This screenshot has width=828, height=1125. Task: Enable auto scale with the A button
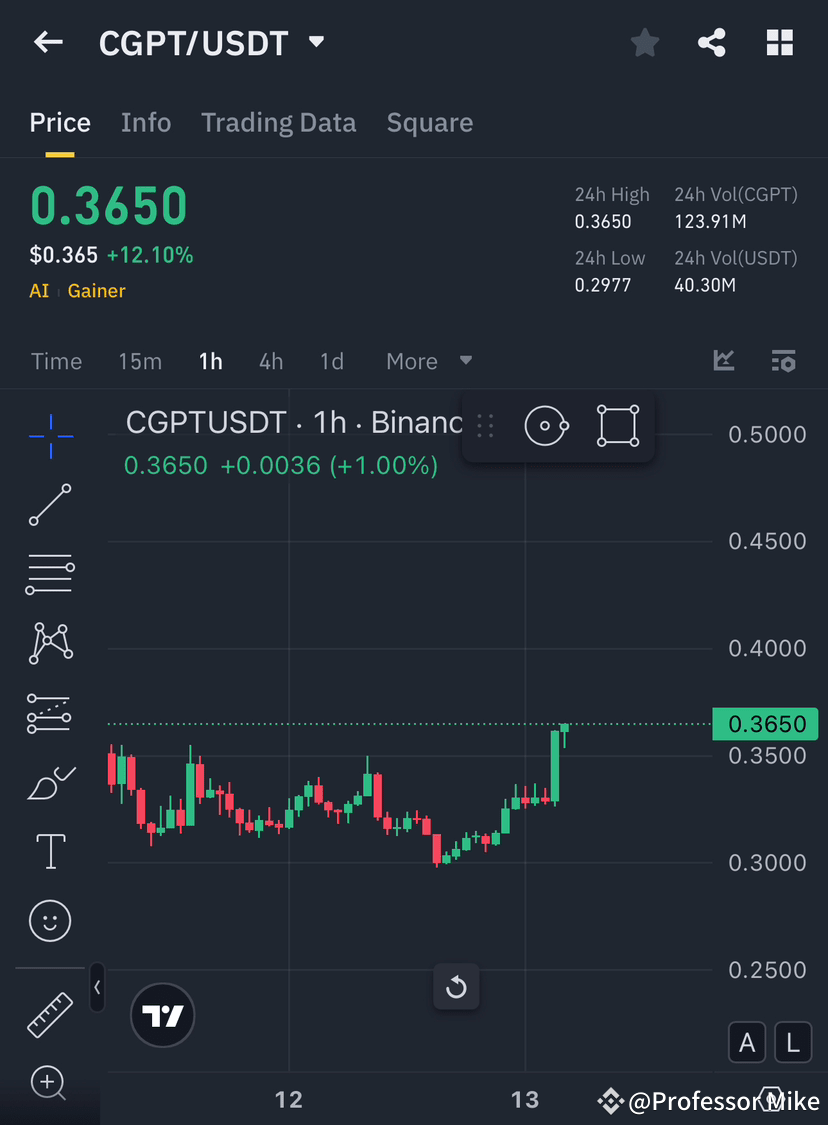click(747, 1042)
